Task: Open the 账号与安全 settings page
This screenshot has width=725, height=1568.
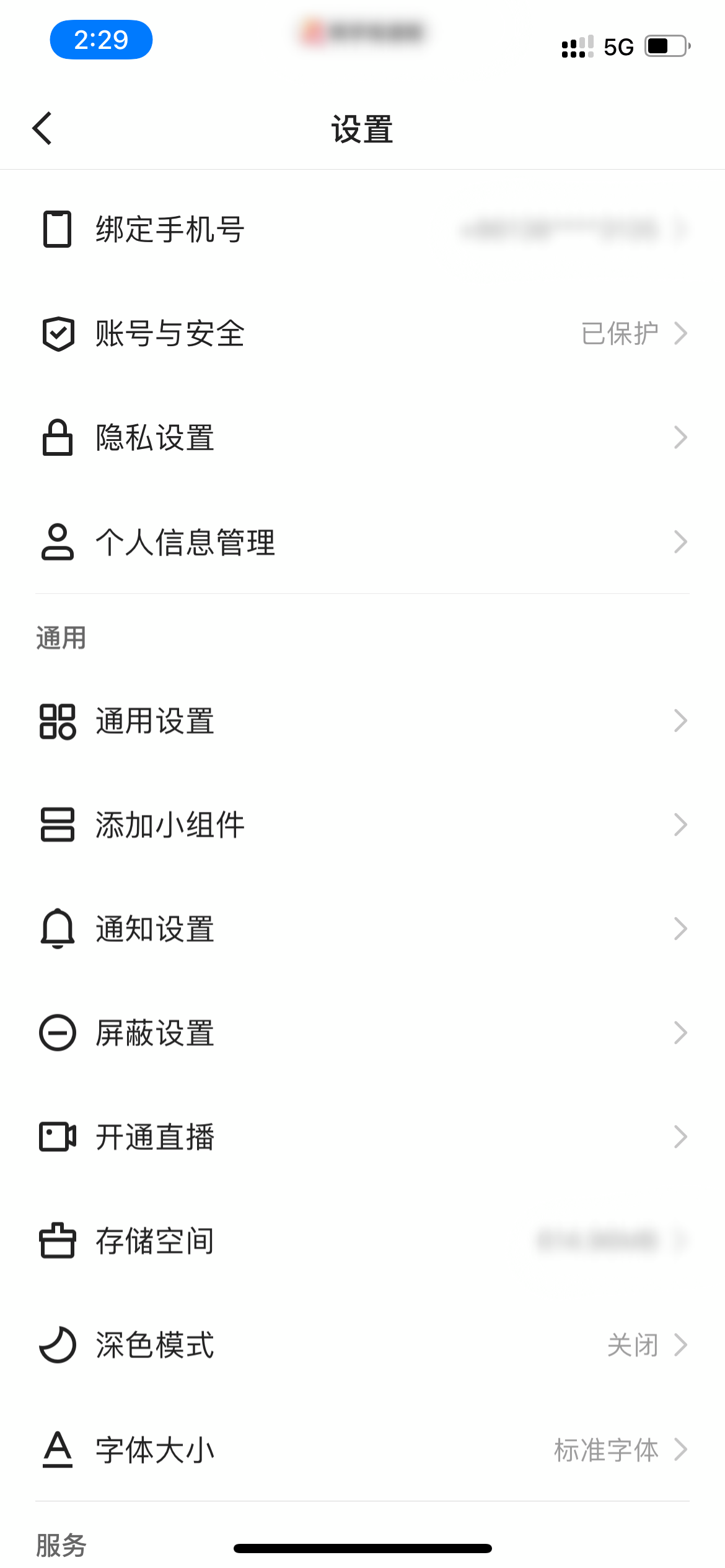Action: (362, 333)
